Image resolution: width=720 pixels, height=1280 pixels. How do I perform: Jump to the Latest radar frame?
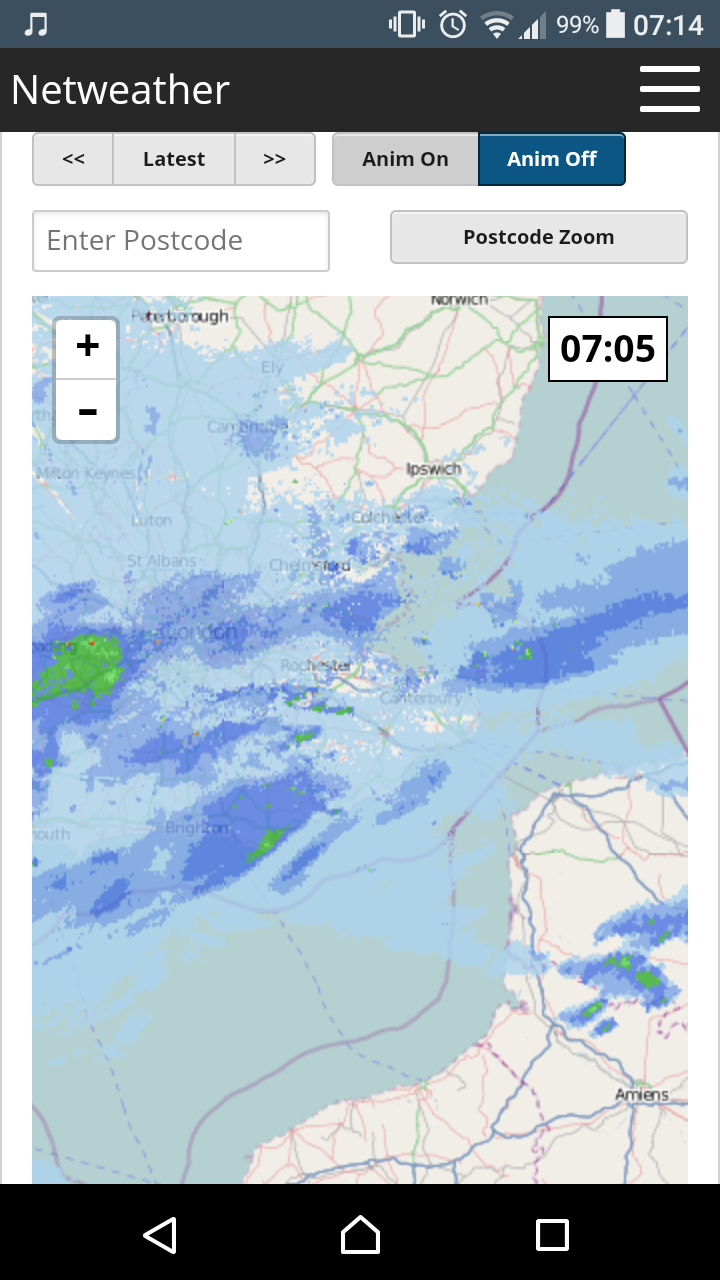coord(174,159)
